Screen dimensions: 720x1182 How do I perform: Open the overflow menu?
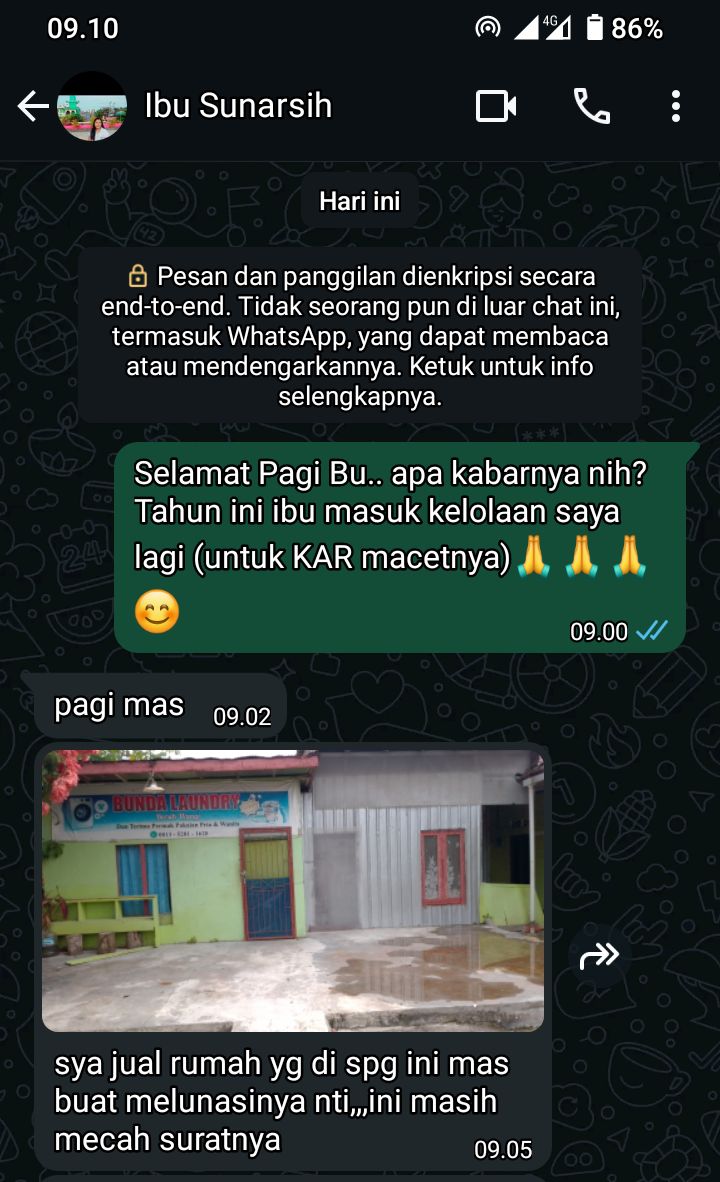coord(676,106)
